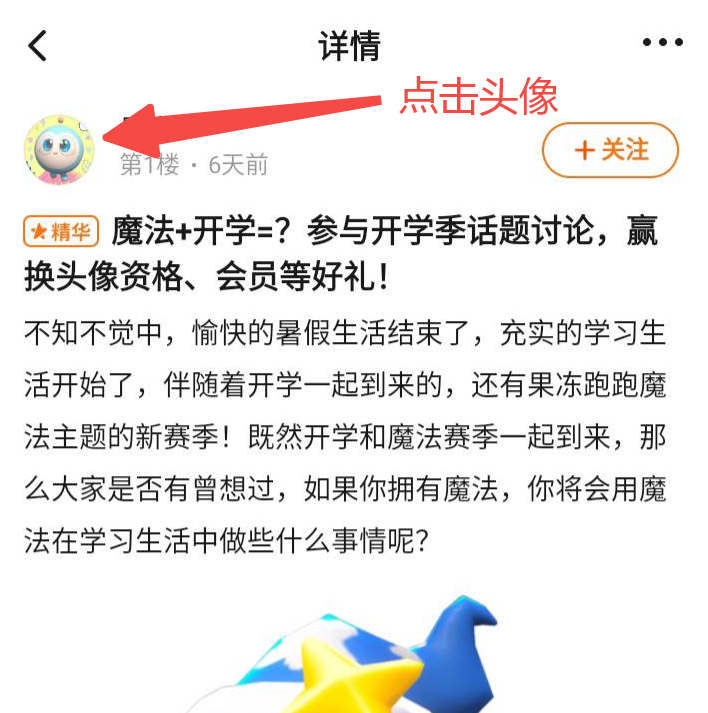Open the three-dot overflow menu
The height and width of the screenshot is (713, 708).
(662, 43)
